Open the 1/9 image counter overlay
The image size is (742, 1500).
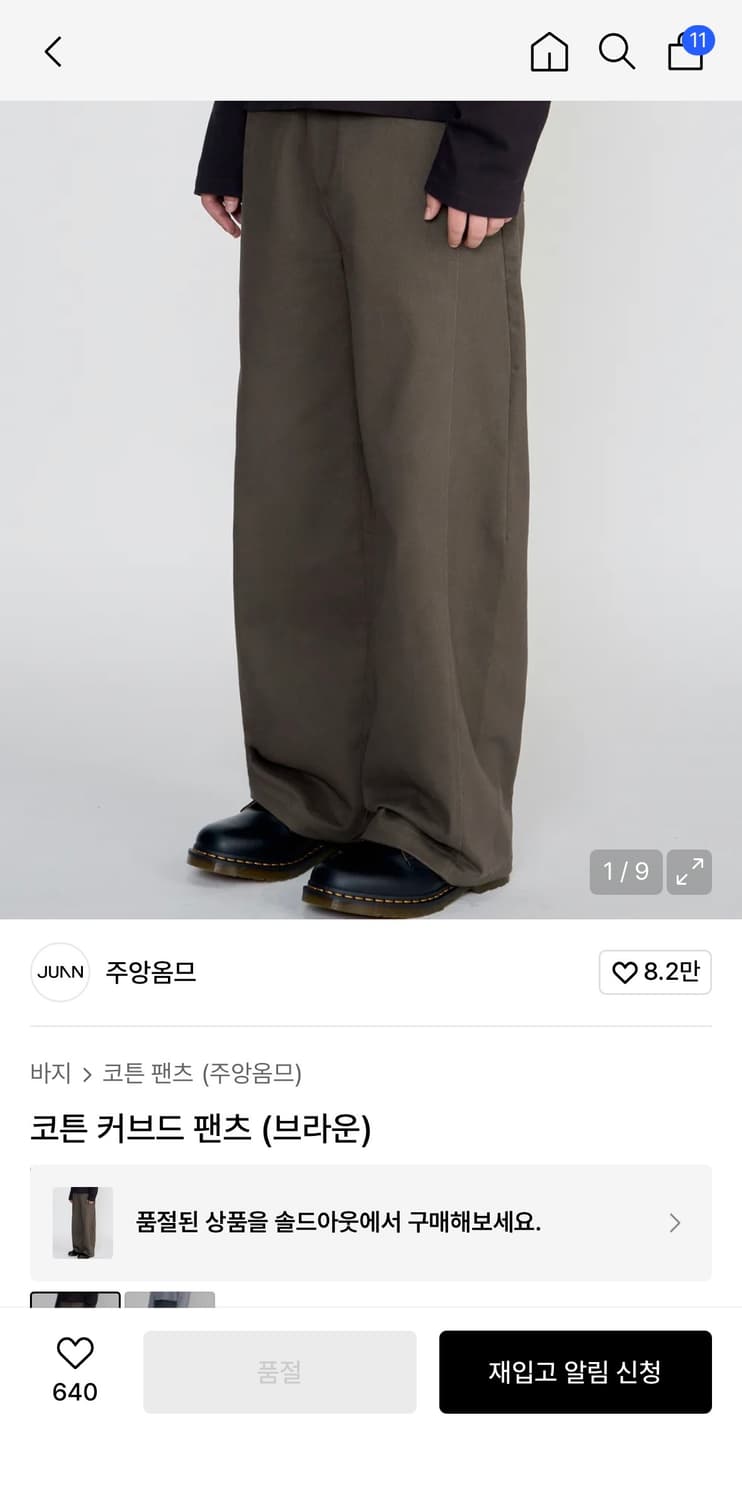(625, 872)
